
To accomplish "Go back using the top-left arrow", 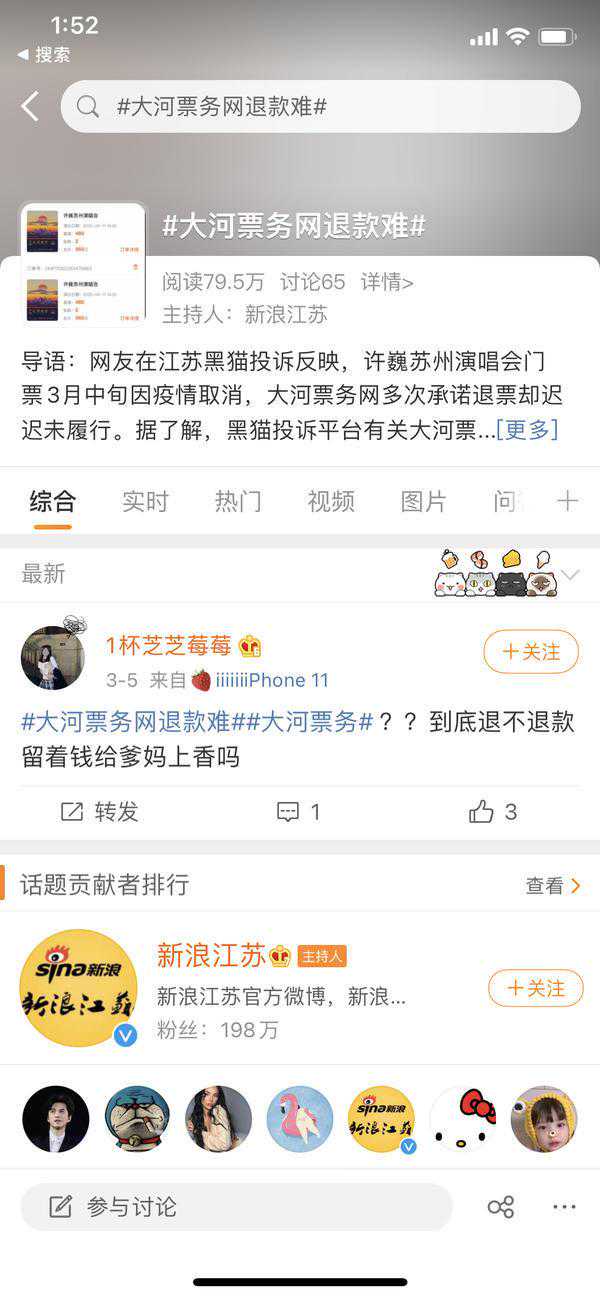I will coord(30,107).
